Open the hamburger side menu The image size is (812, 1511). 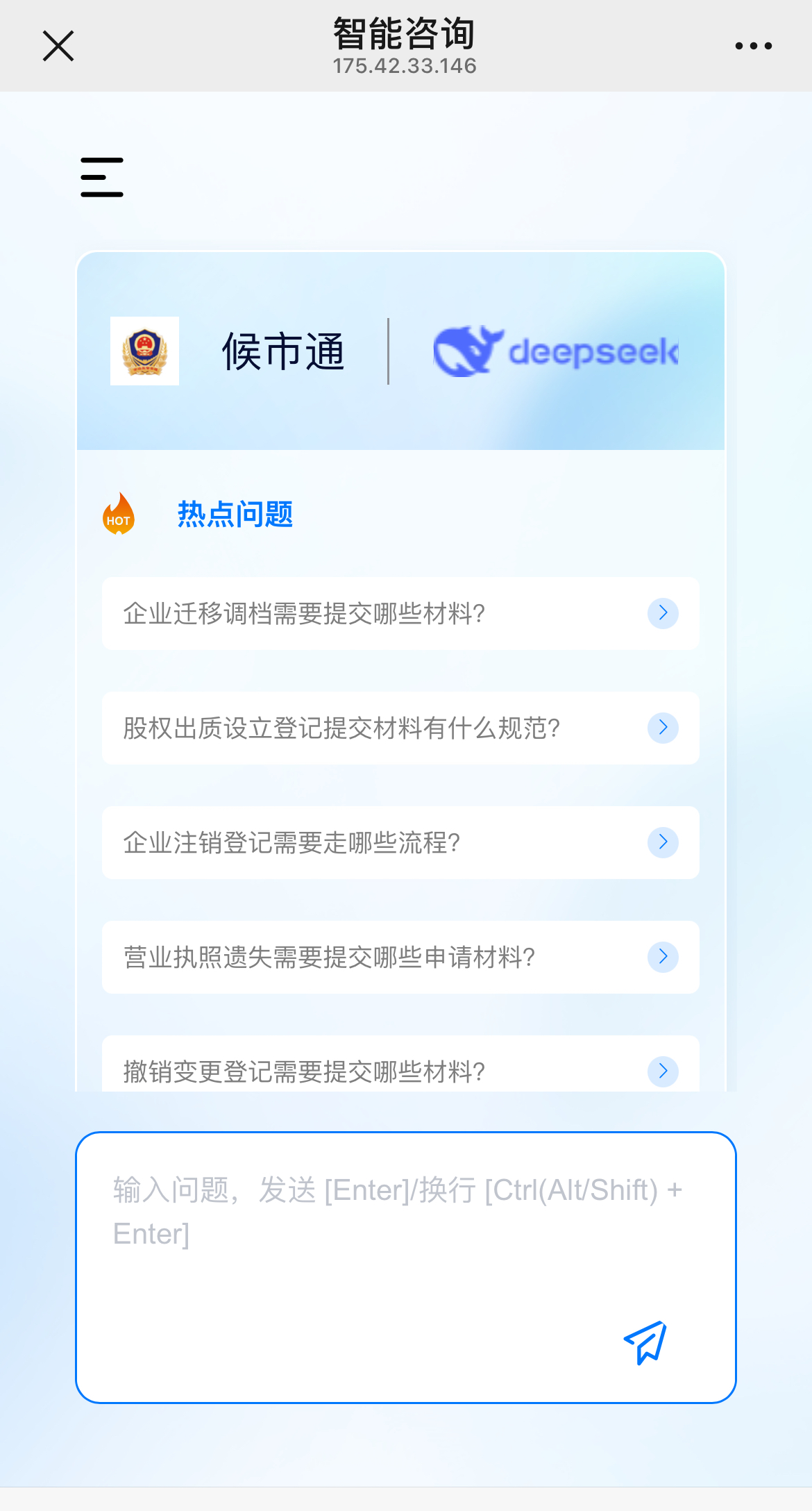(x=102, y=177)
